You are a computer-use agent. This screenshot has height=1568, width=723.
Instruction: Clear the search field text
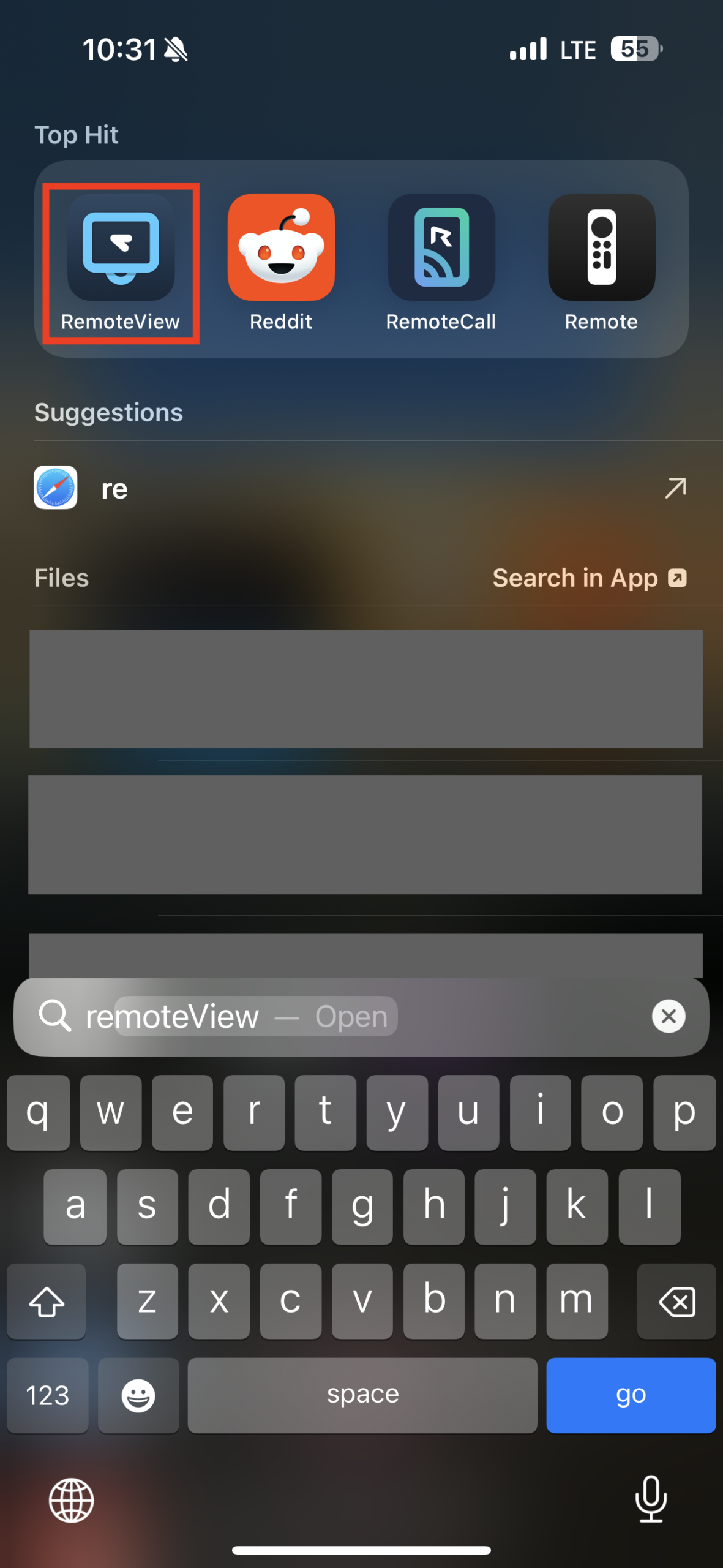pos(669,1017)
